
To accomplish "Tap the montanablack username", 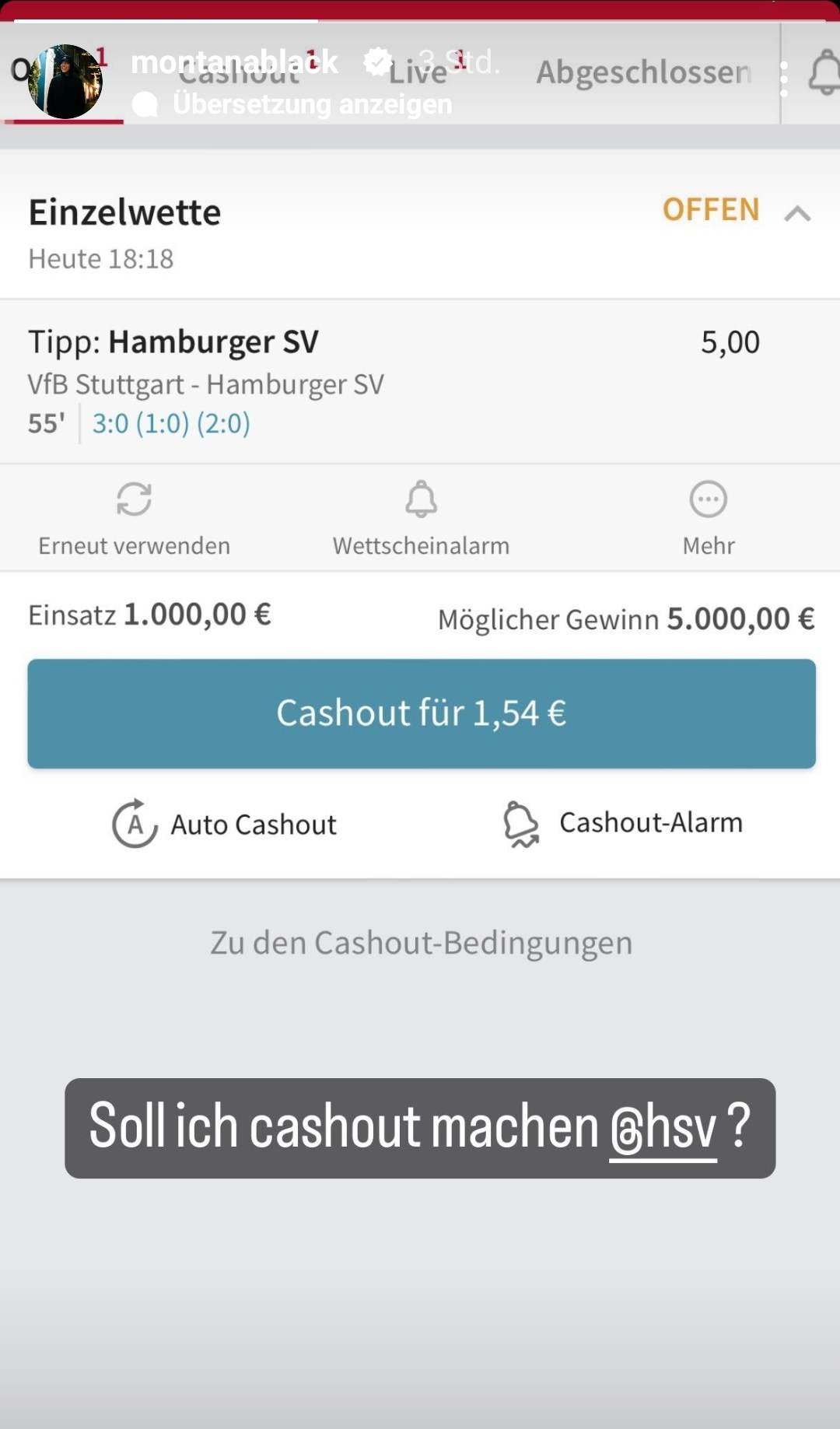I will (234, 62).
